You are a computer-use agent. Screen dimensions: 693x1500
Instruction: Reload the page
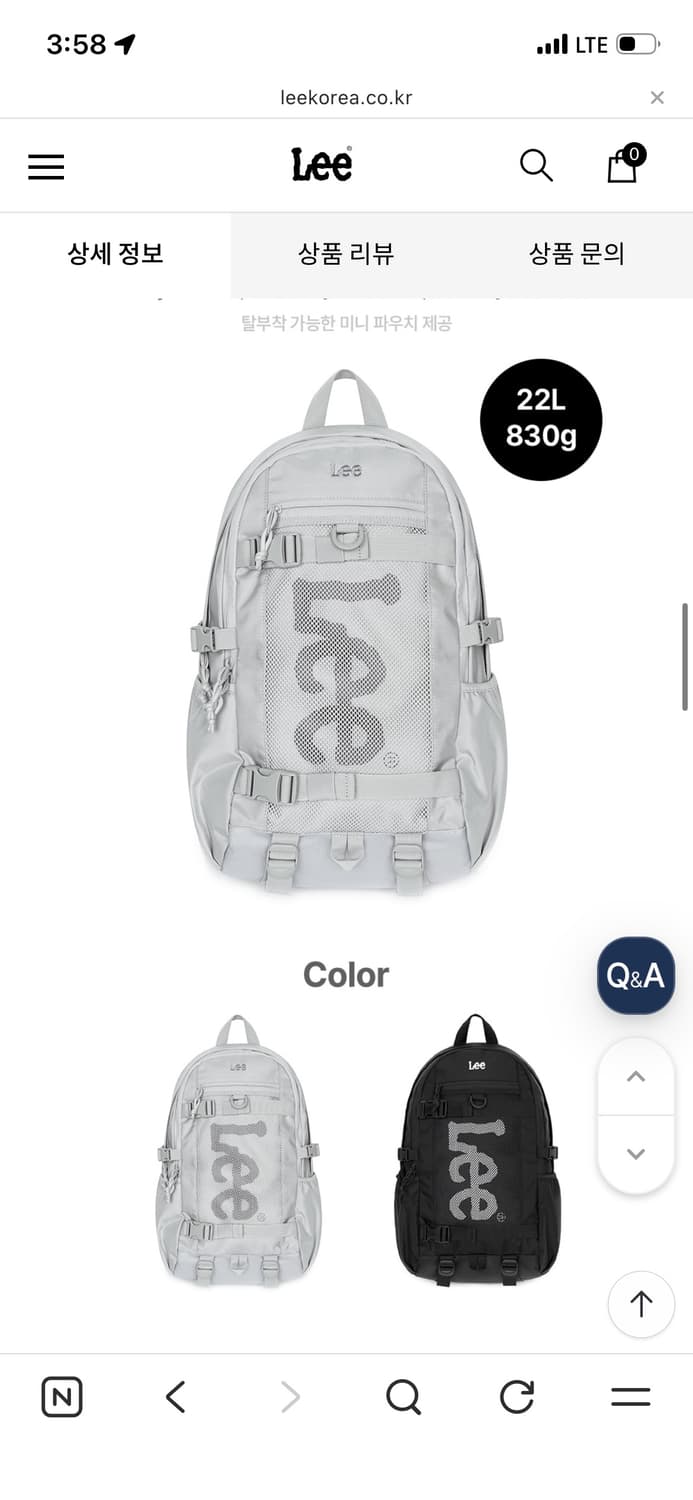(x=517, y=1397)
